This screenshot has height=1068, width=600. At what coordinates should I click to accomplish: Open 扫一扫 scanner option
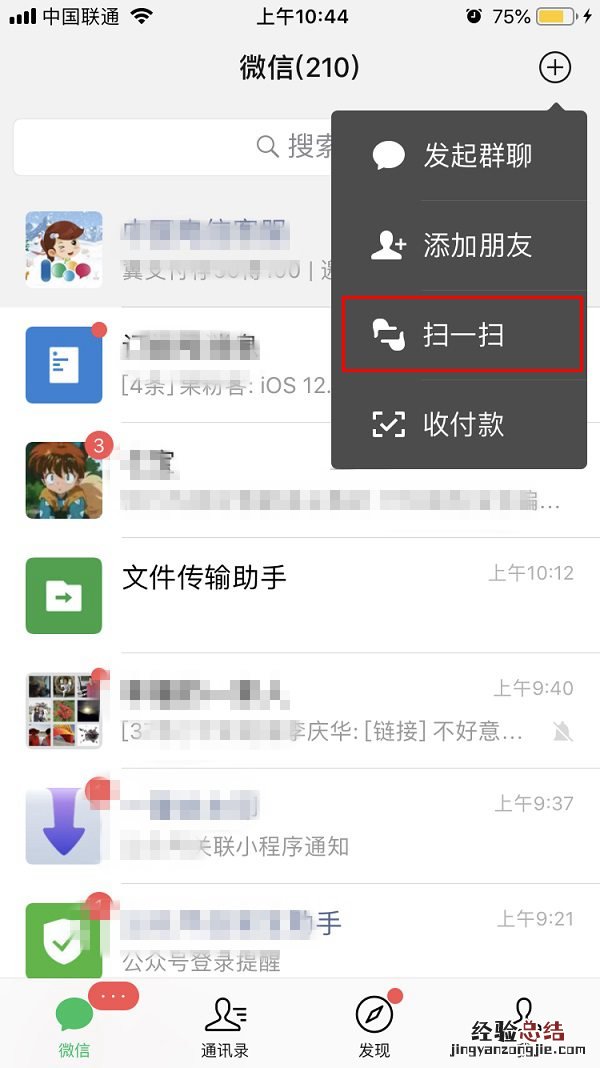pyautogui.click(x=461, y=335)
